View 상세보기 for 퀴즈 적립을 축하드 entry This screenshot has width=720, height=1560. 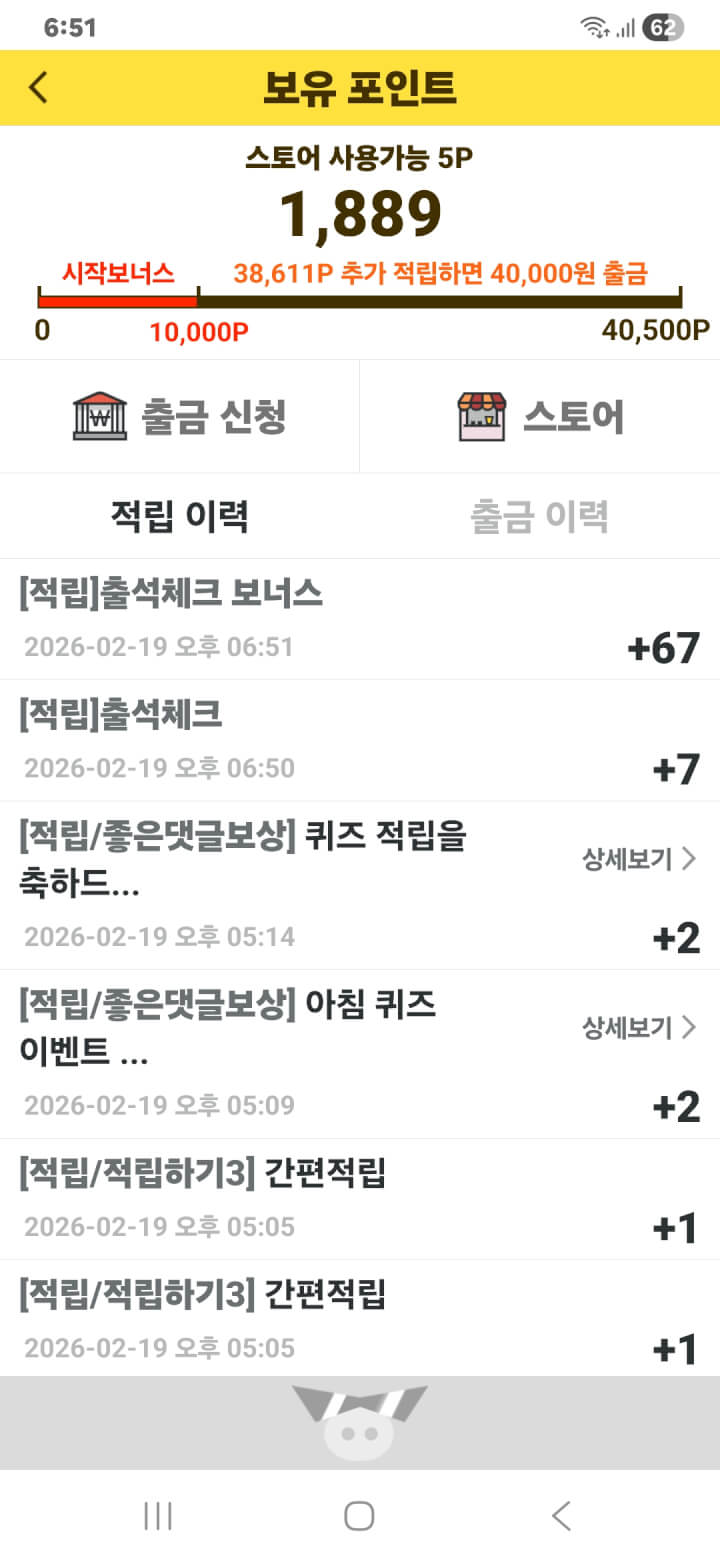(x=638, y=859)
